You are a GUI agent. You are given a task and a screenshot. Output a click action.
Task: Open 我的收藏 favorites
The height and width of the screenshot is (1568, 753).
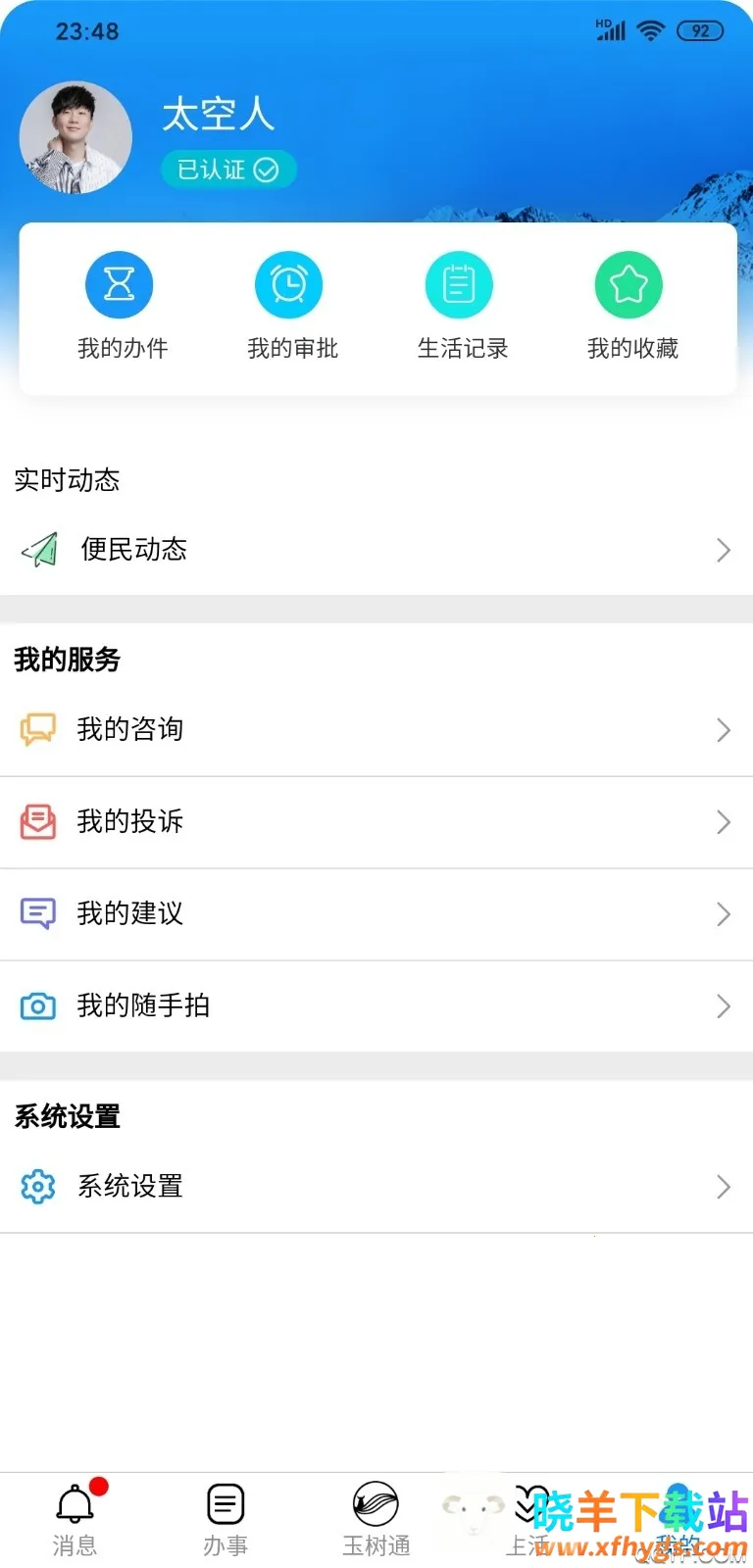pos(631,306)
